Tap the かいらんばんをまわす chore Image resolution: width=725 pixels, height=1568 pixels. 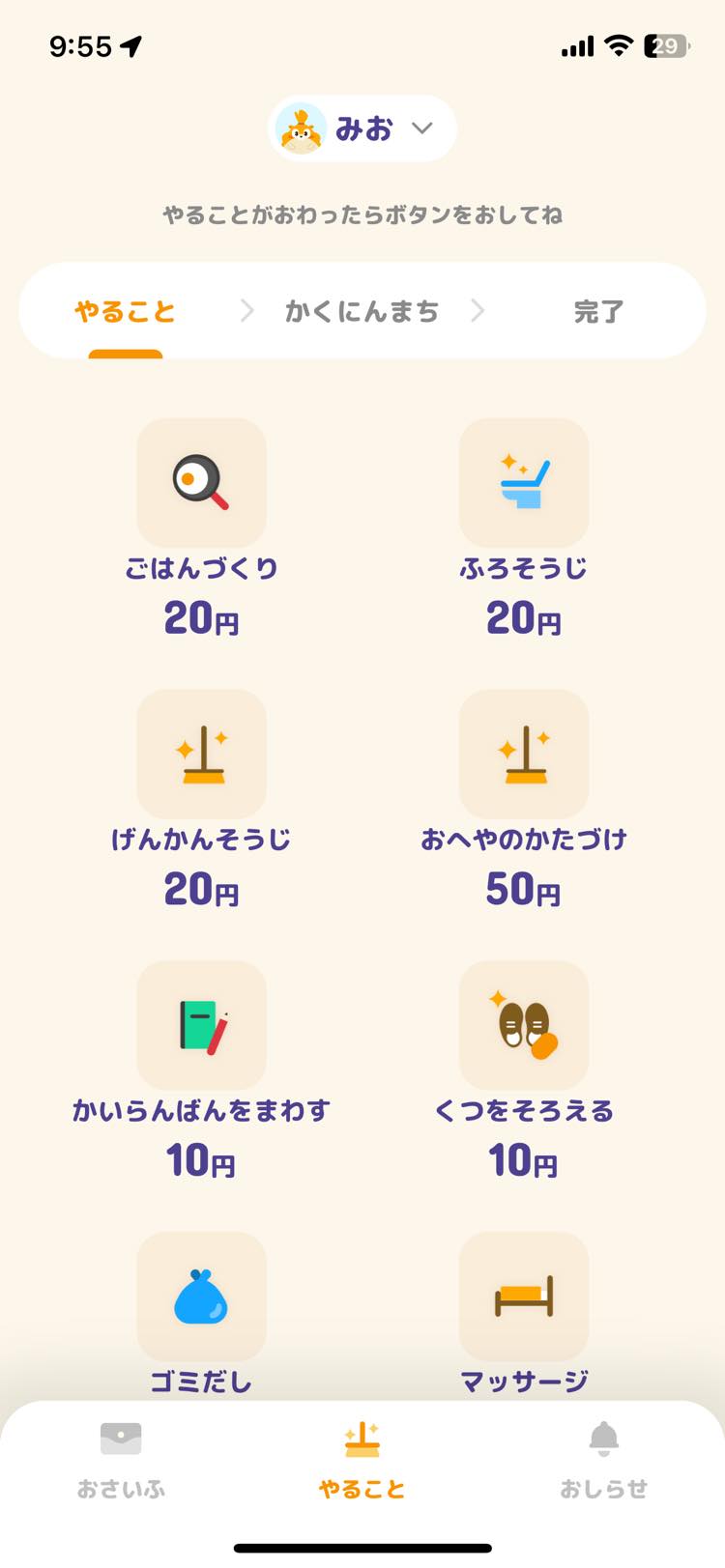tap(201, 1025)
